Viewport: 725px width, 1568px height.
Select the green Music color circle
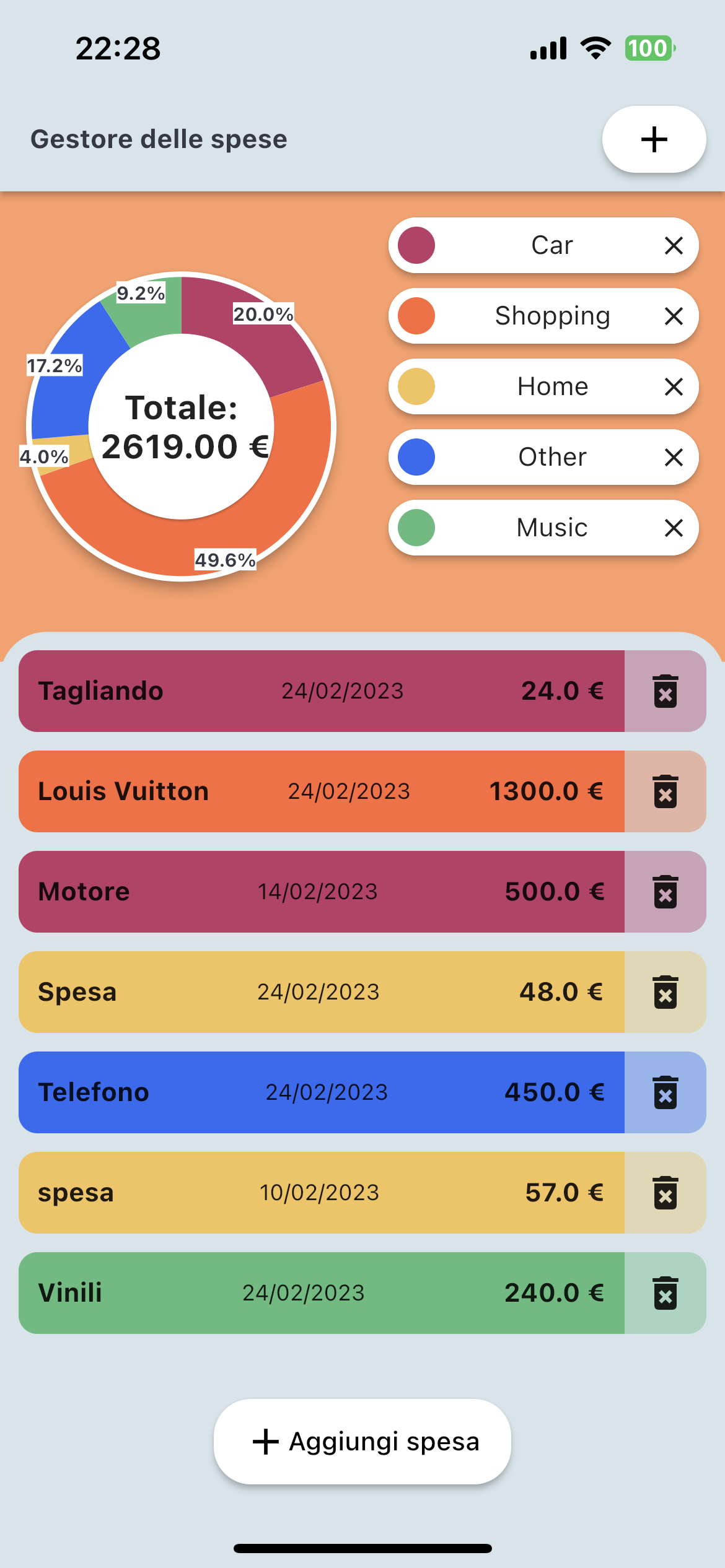pos(416,528)
